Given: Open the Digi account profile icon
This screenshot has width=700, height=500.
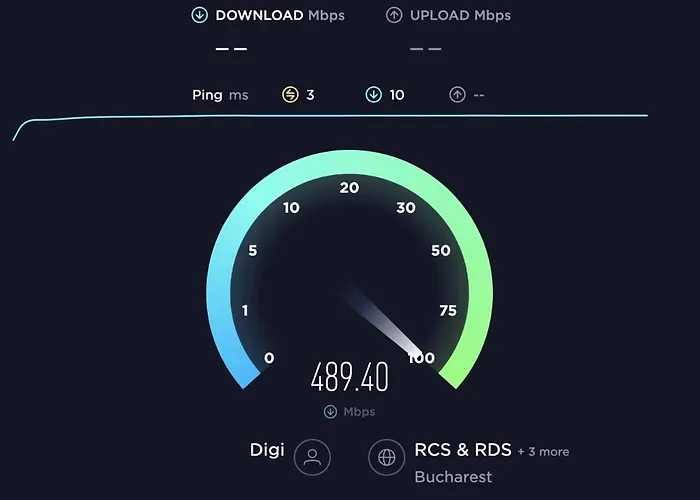Looking at the screenshot, I should [x=312, y=457].
